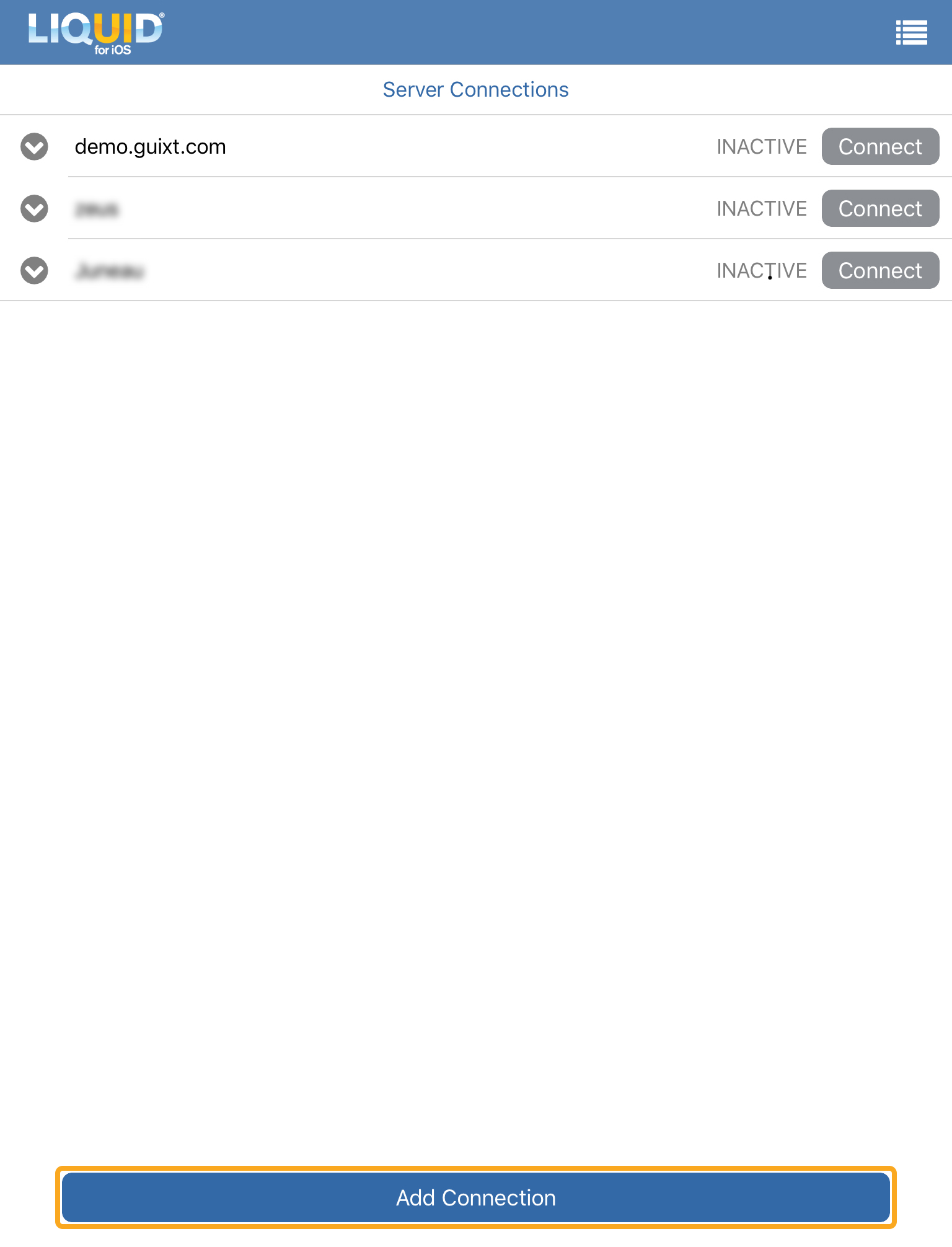Add a new connection
This screenshot has height=1247, width=952.
point(475,1197)
